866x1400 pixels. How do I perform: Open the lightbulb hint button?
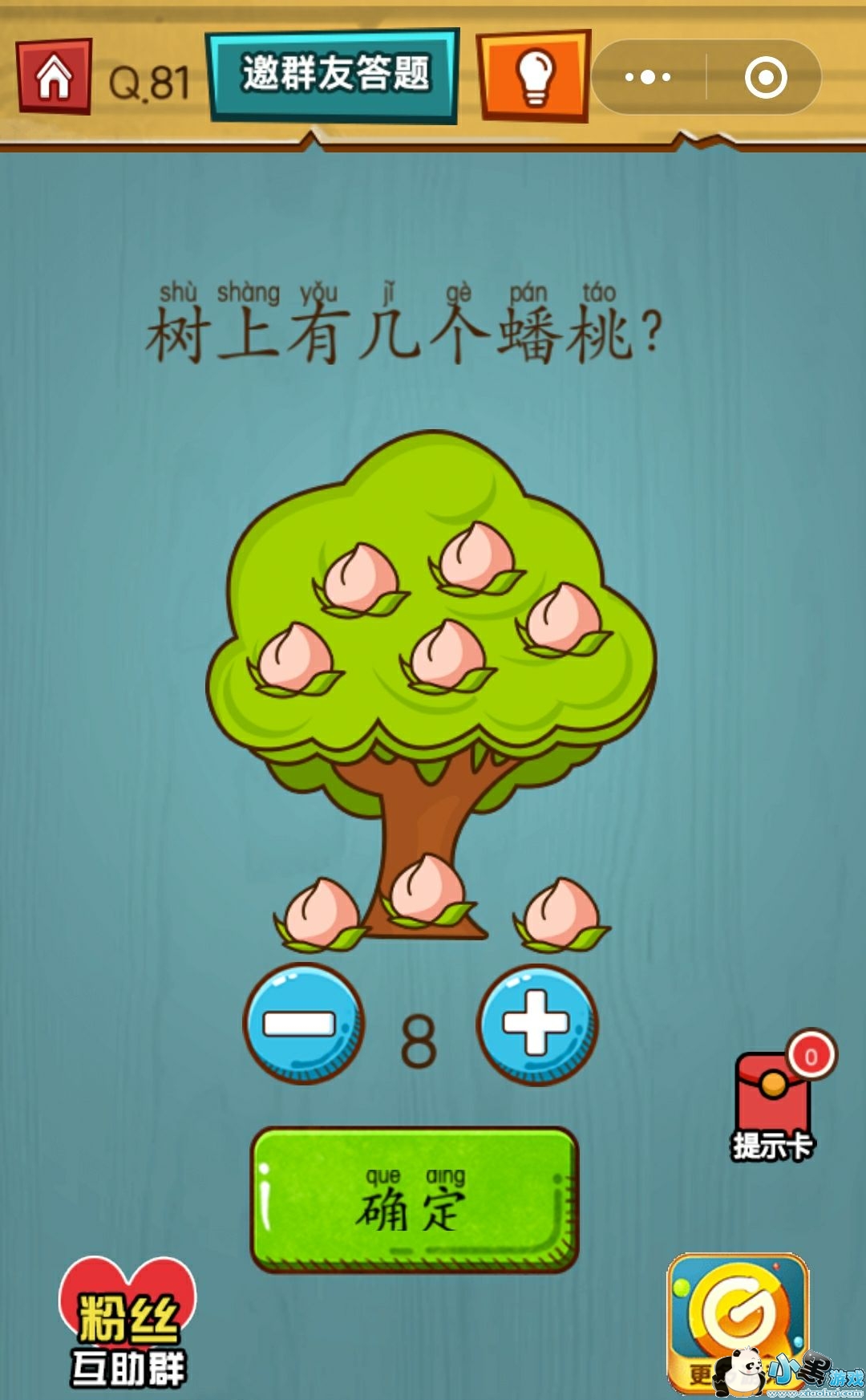click(534, 76)
